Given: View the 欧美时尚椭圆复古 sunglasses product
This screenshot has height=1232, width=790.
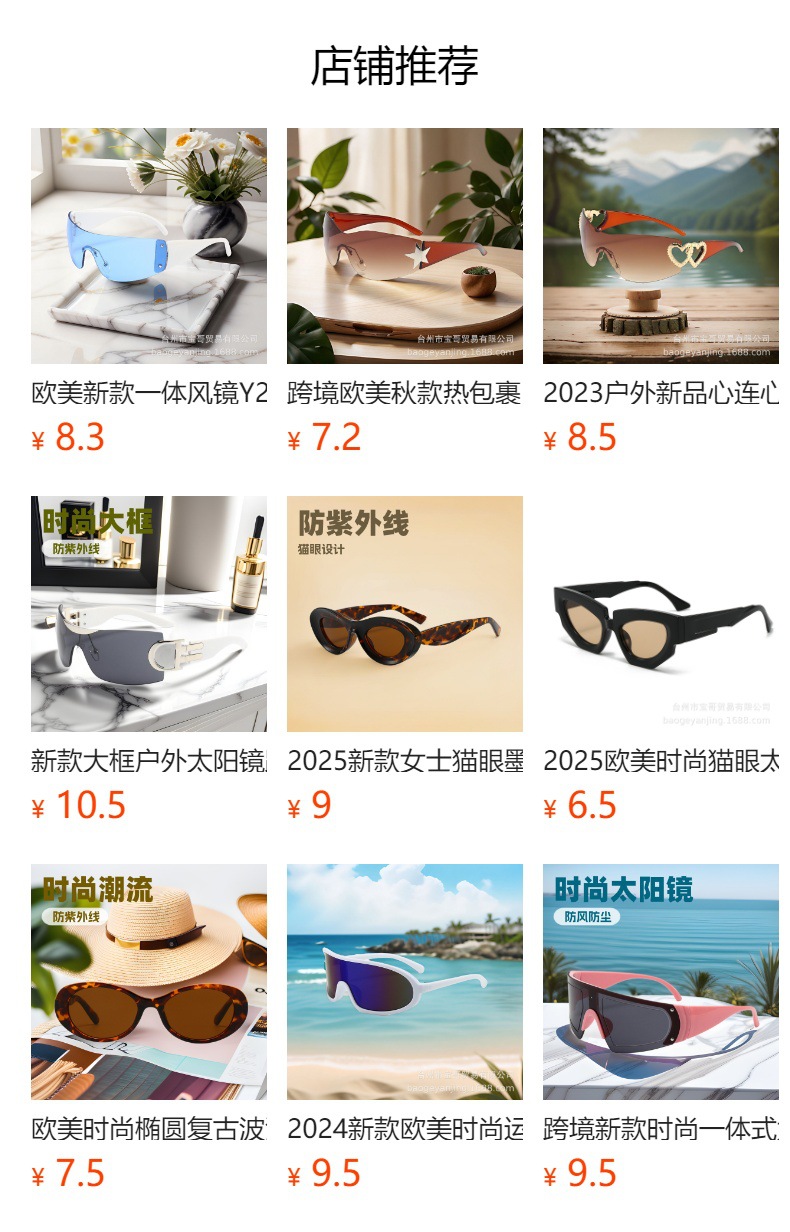Looking at the screenshot, I should pyautogui.click(x=149, y=1028).
